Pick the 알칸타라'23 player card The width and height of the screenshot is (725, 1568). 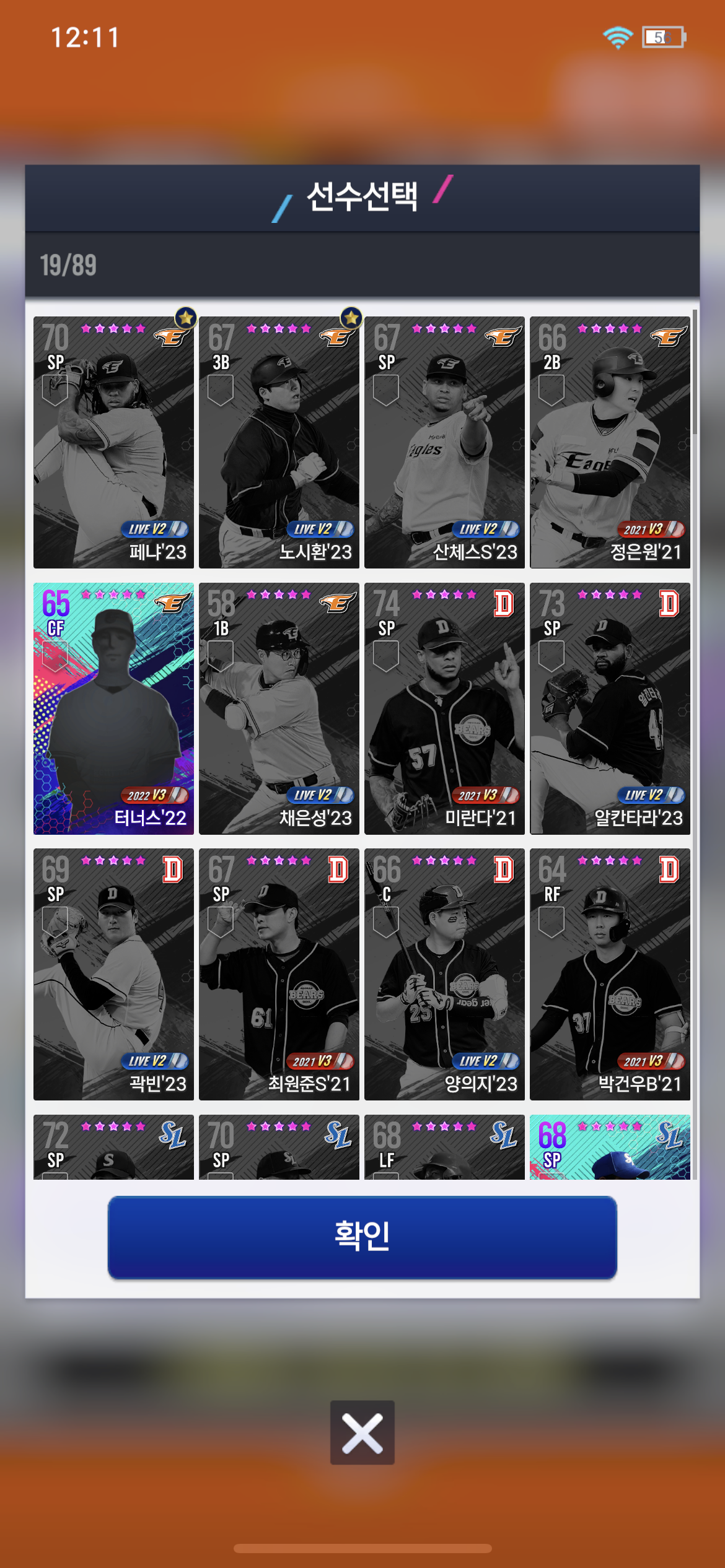coord(610,708)
